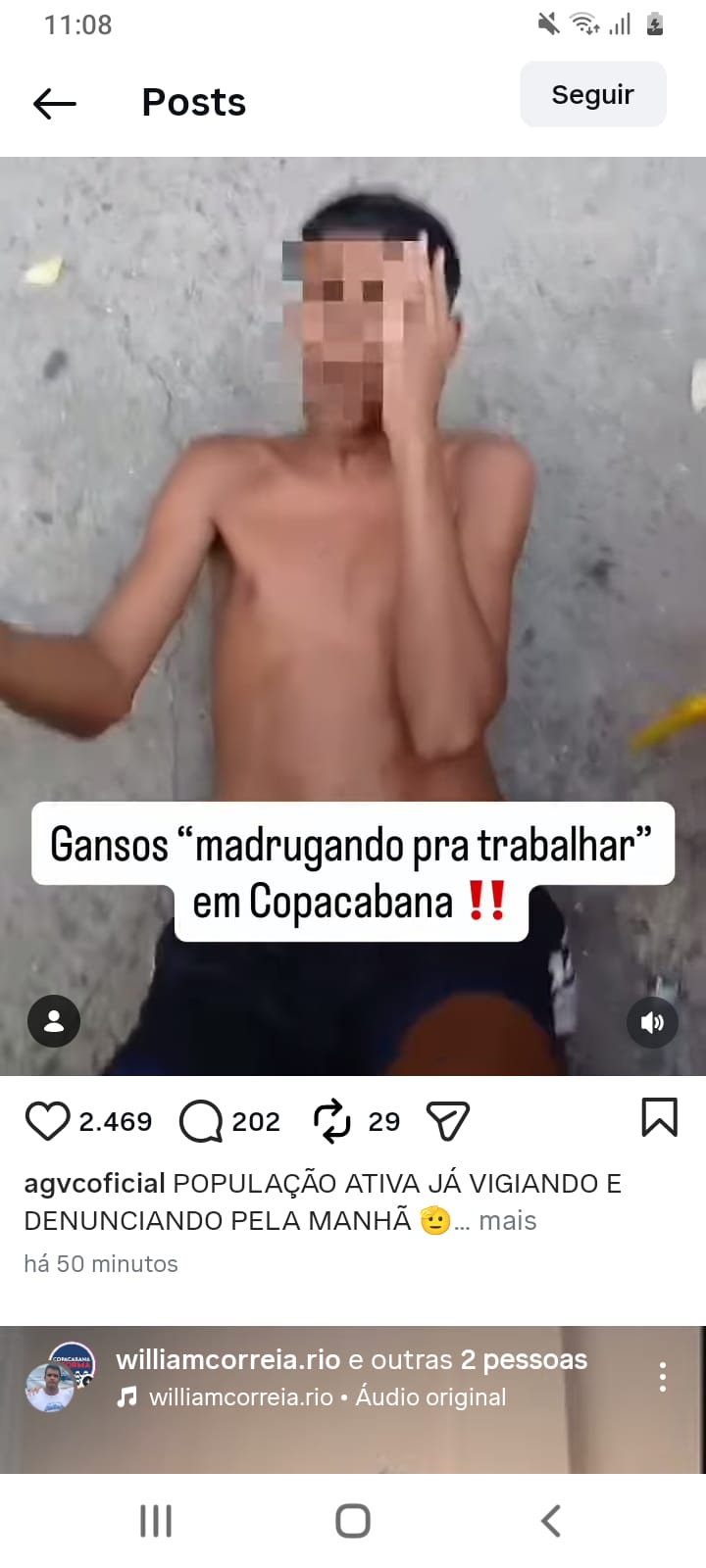Open overflow menu on williamcorreia.rio post
The image size is (706, 1568).
(663, 1377)
